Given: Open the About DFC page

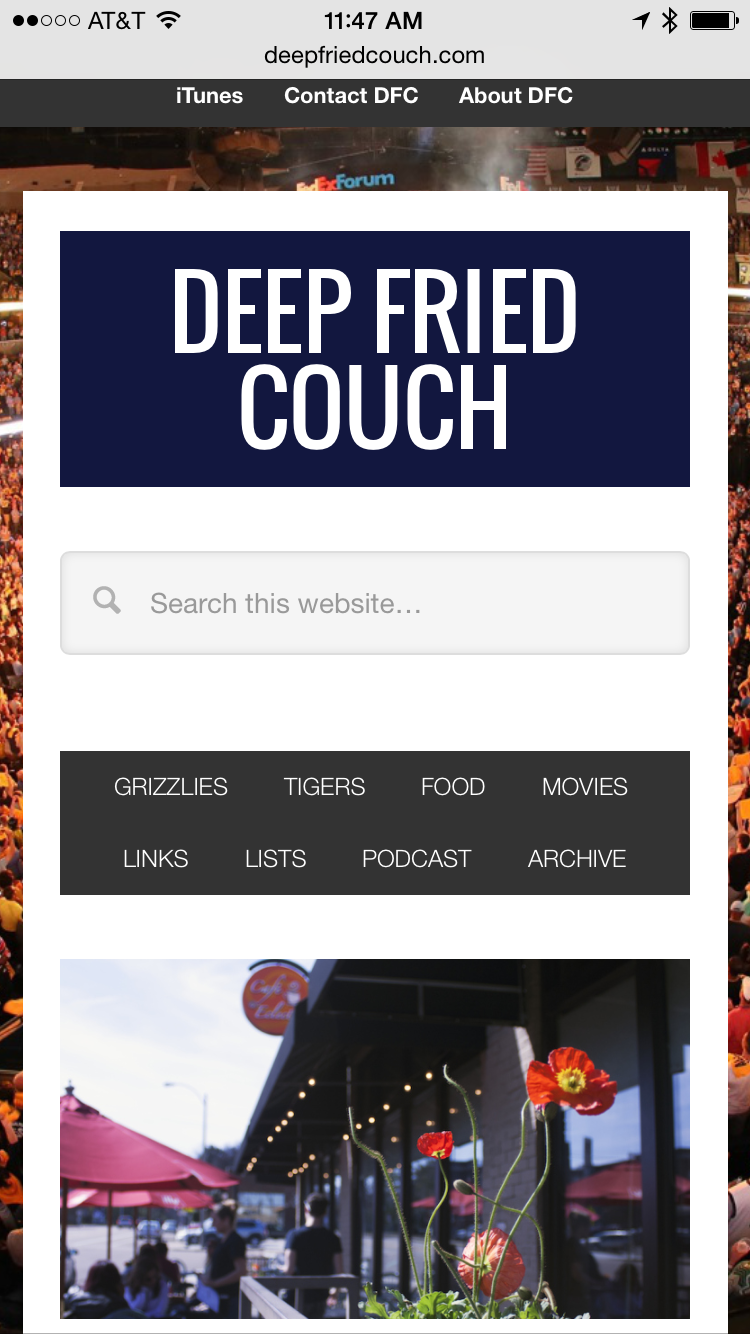Looking at the screenshot, I should click(x=516, y=96).
